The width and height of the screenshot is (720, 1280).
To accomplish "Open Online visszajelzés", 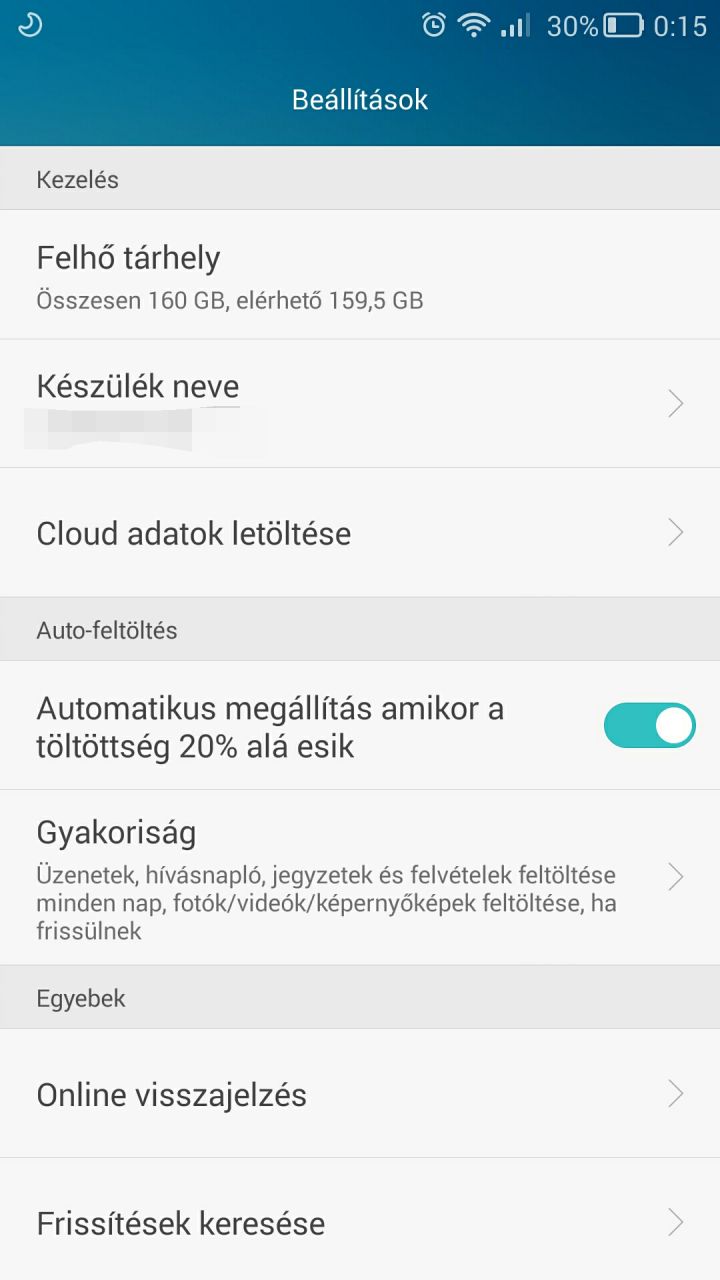I will coord(360,1094).
